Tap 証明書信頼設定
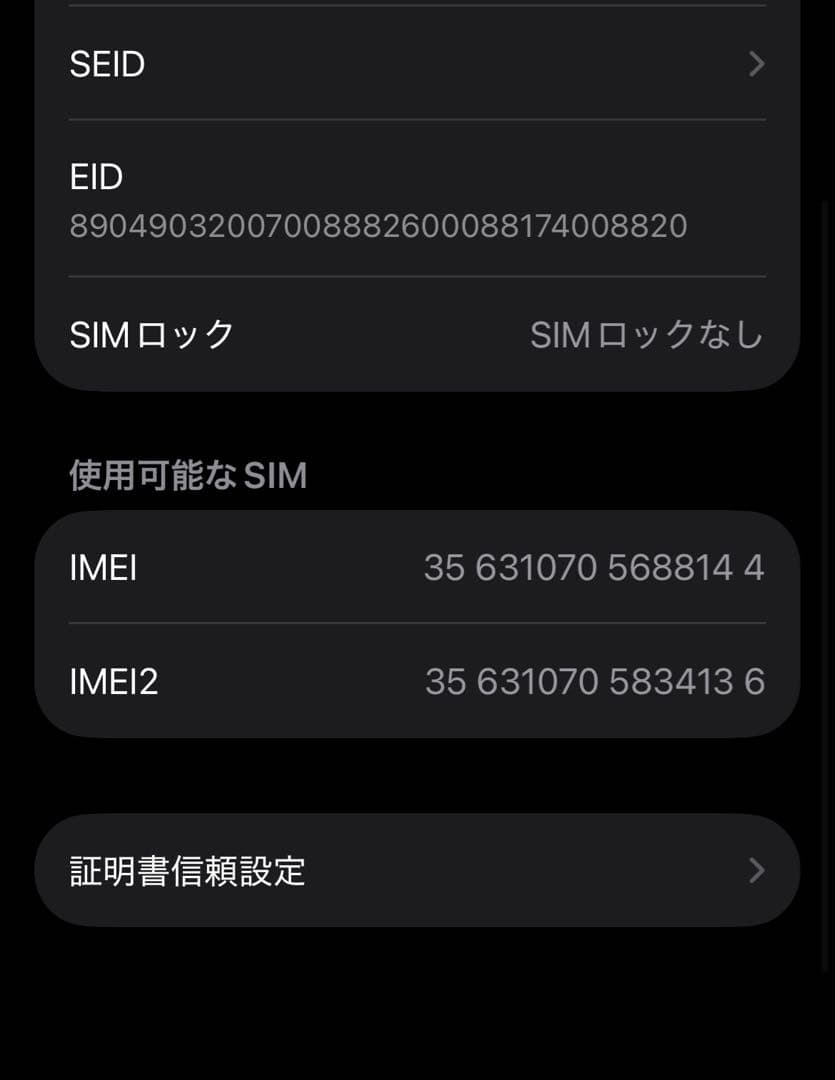The image size is (835, 1080). click(185, 870)
